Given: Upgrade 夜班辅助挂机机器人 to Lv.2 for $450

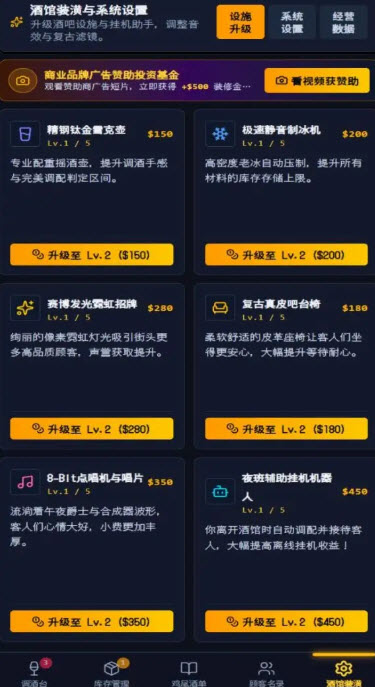Looking at the screenshot, I should click(287, 621).
